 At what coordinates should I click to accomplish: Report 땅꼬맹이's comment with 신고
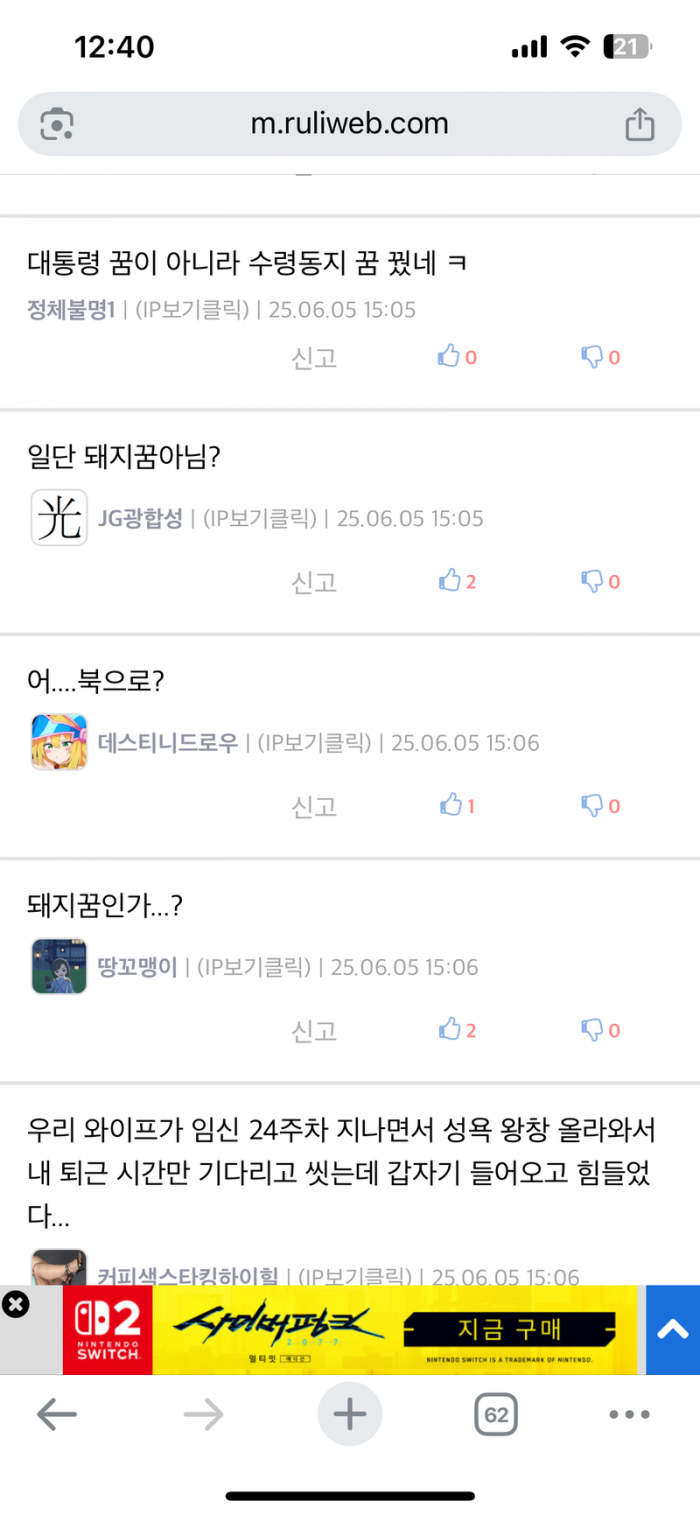coord(314,1030)
